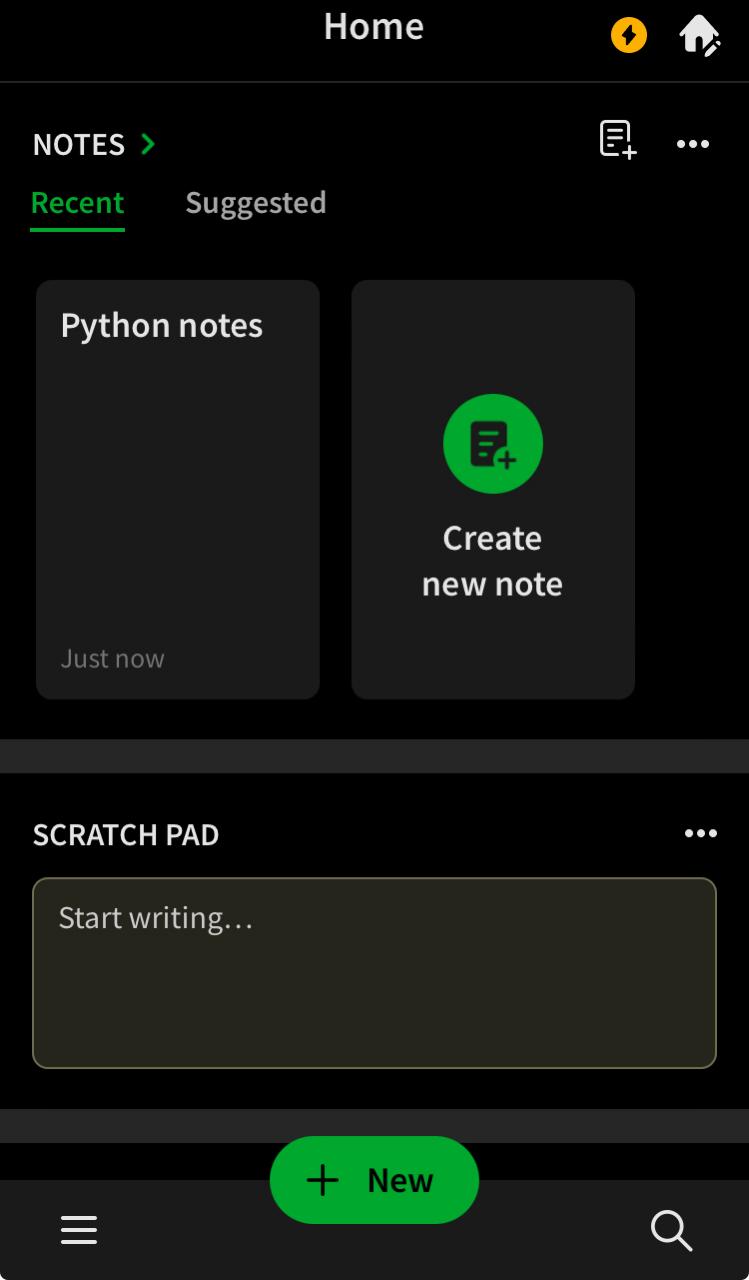Open the Home title header
Screen dimensions: 749x1280
[374, 27]
